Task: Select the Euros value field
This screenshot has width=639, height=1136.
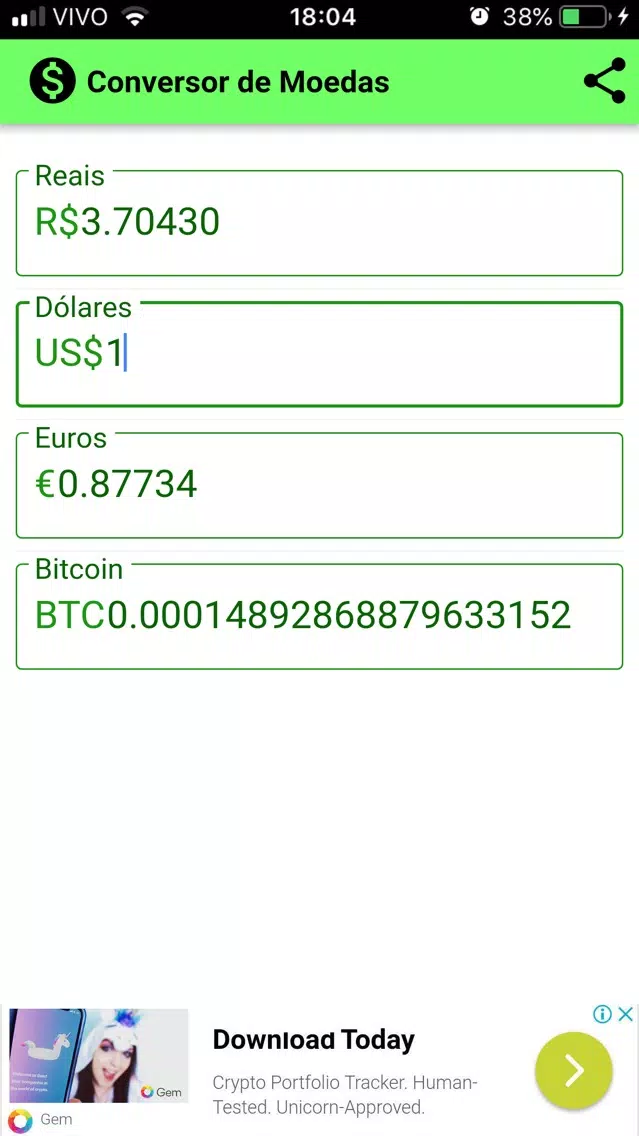Action: 320,485
